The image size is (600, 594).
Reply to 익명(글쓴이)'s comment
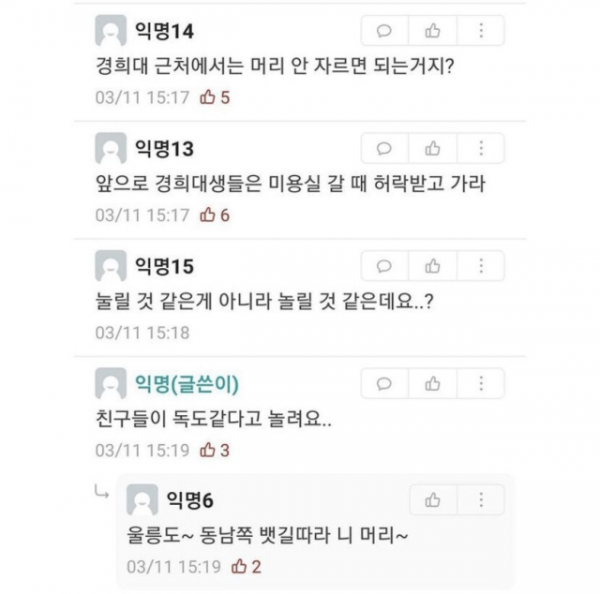point(383,384)
